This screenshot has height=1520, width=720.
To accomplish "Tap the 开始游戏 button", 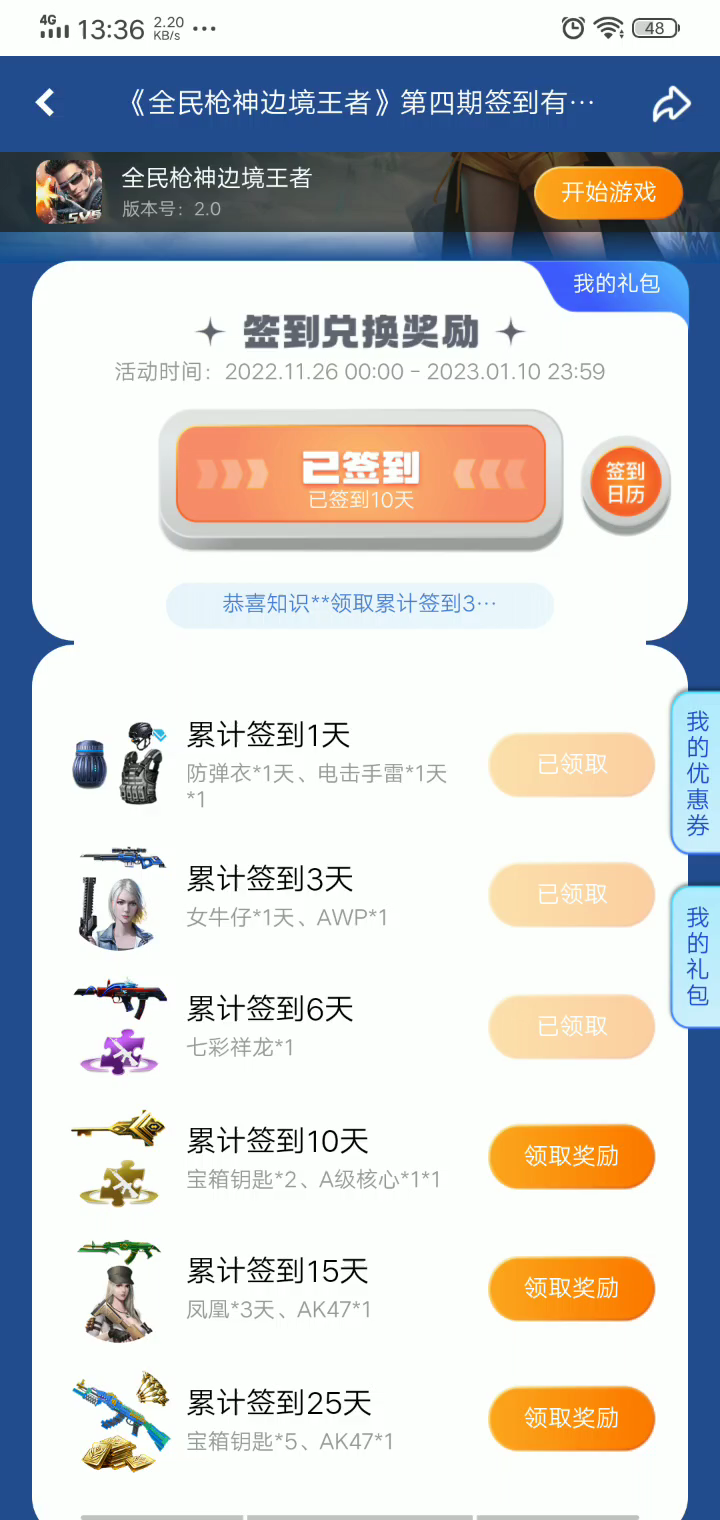I will click(608, 193).
